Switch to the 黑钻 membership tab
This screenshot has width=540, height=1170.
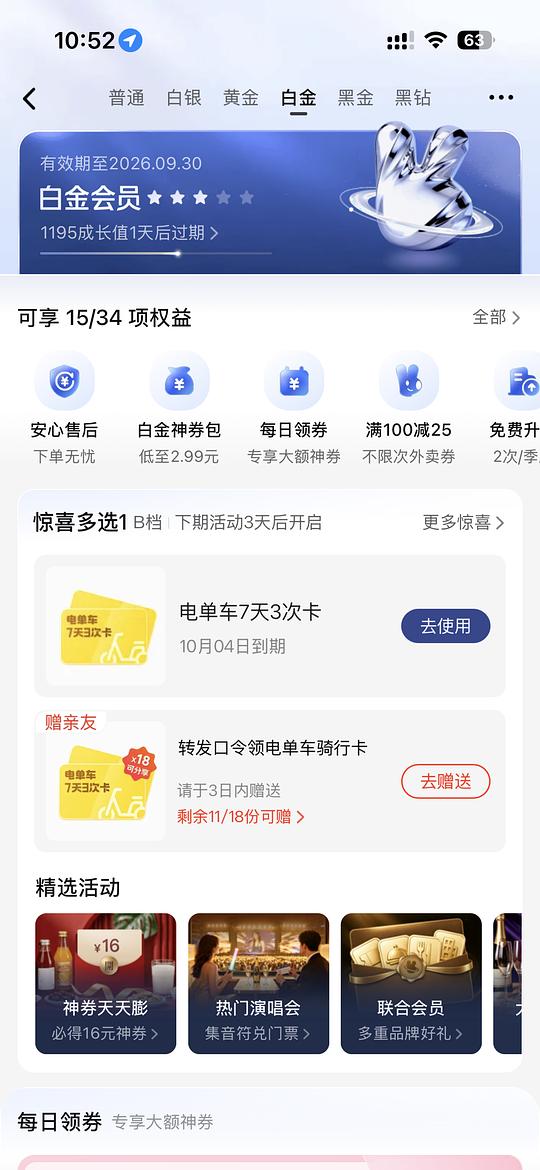click(413, 98)
